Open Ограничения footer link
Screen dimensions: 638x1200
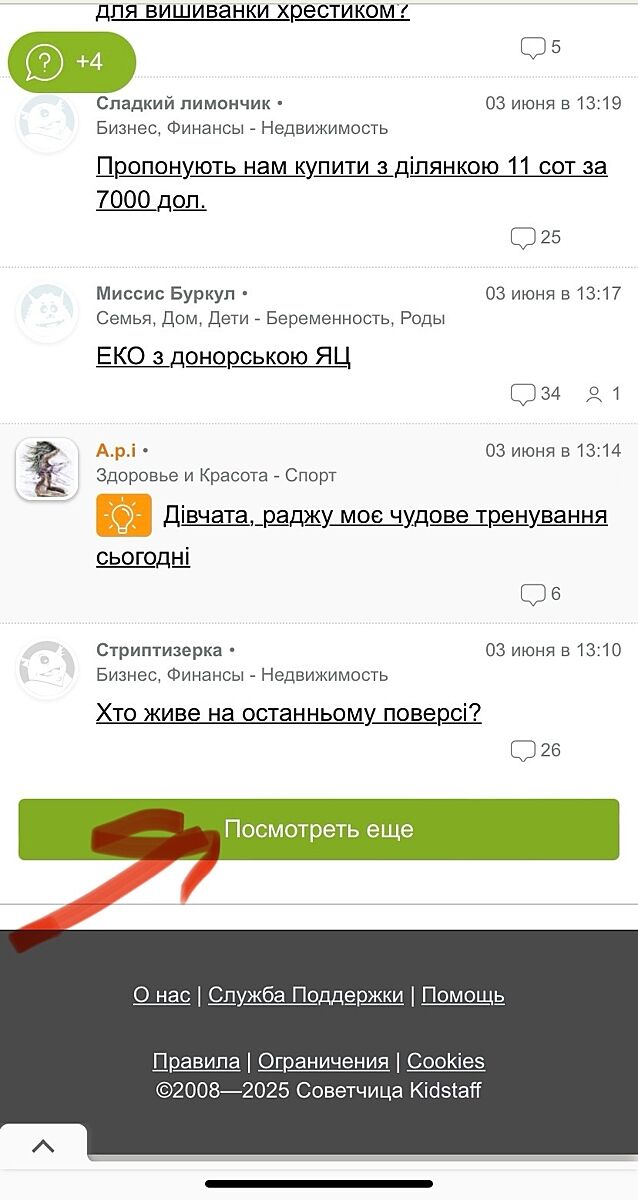tap(323, 1061)
